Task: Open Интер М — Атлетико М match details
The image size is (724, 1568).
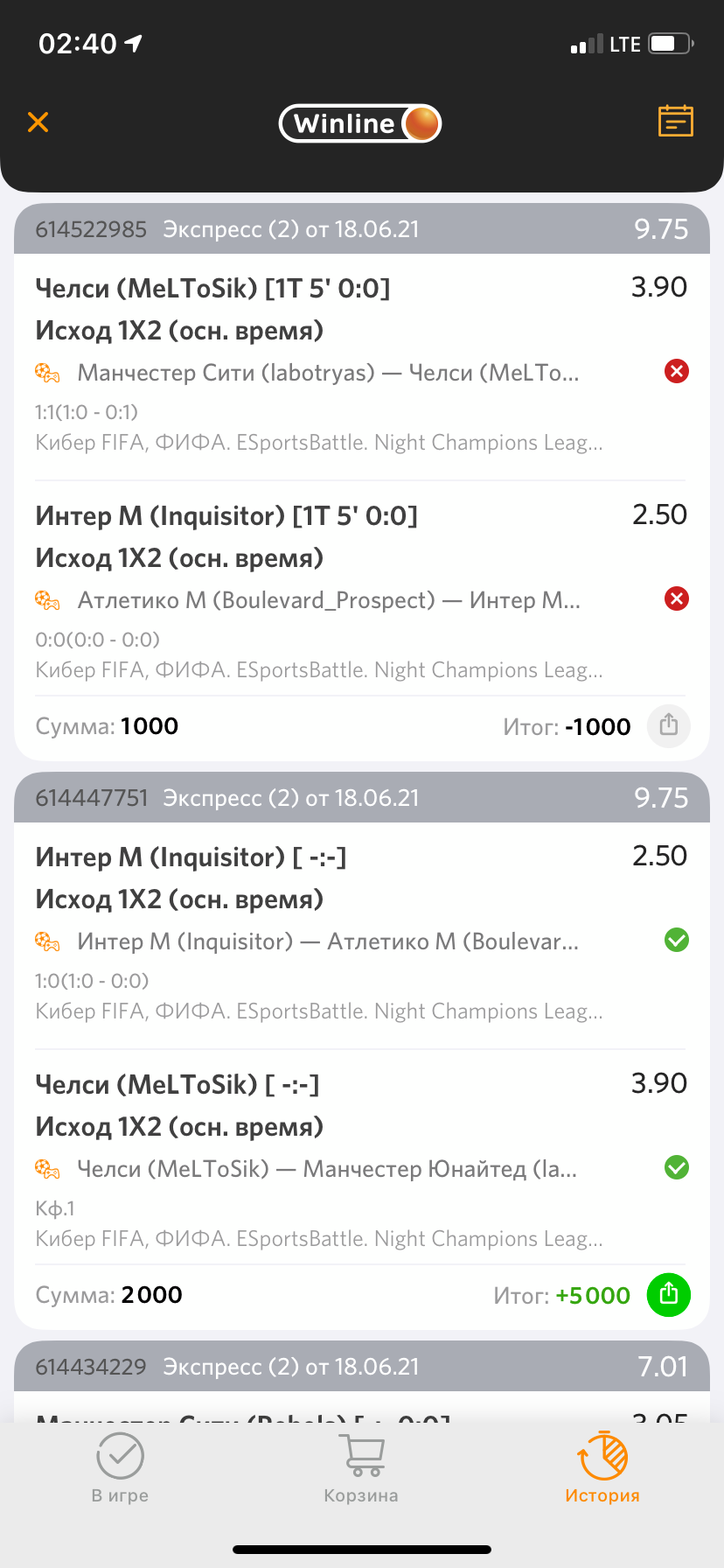Action: [328, 941]
